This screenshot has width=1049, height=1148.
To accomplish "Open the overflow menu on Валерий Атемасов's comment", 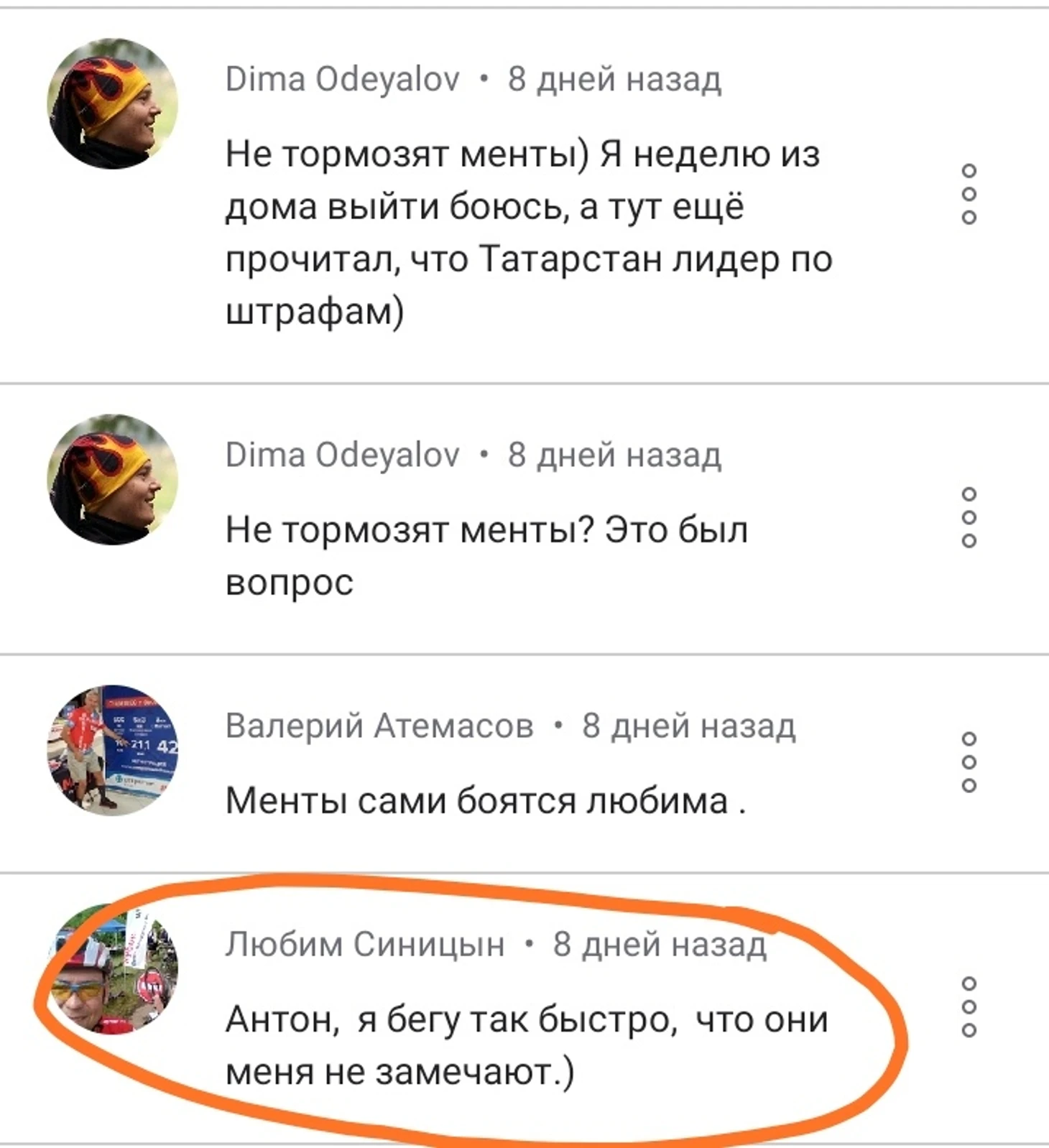I will tap(969, 762).
